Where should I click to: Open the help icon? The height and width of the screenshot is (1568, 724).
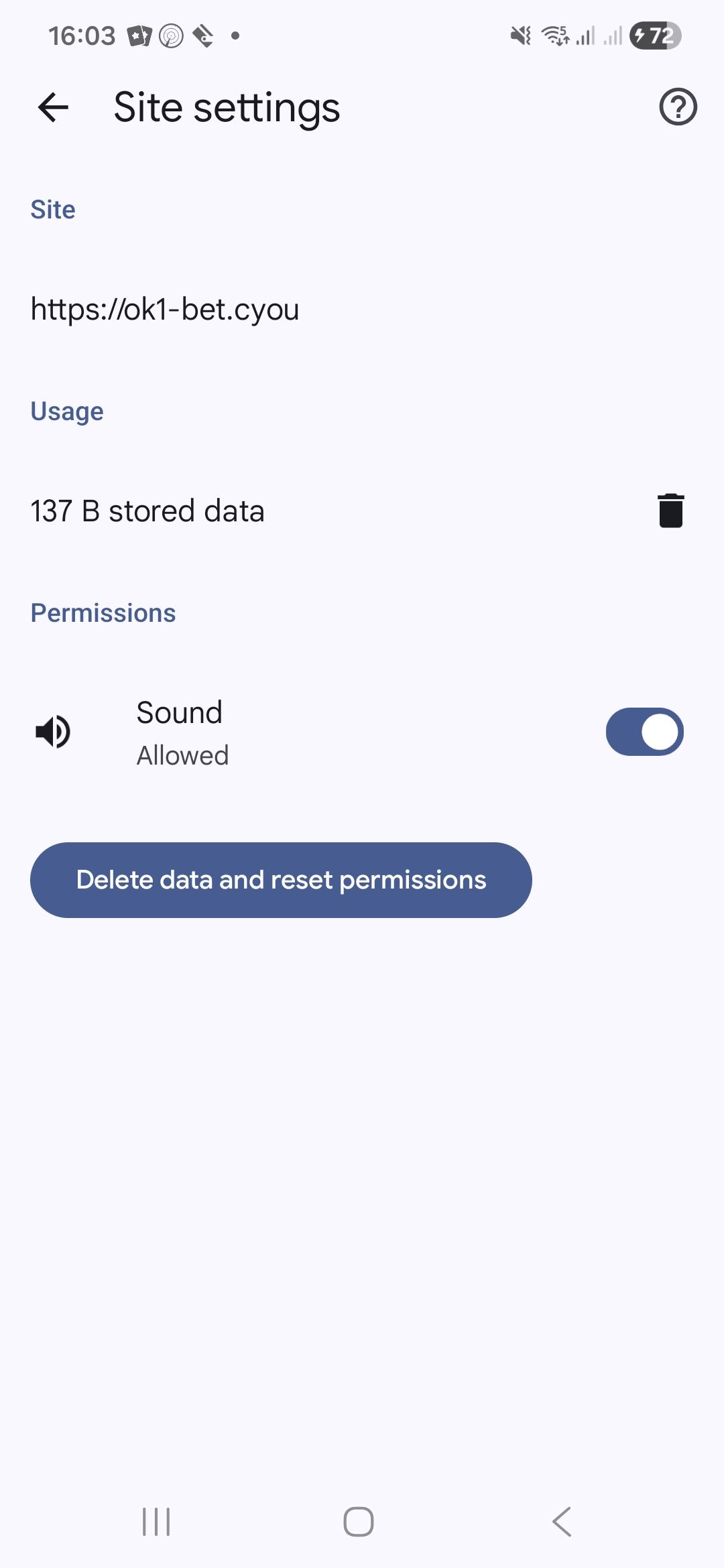coord(678,107)
